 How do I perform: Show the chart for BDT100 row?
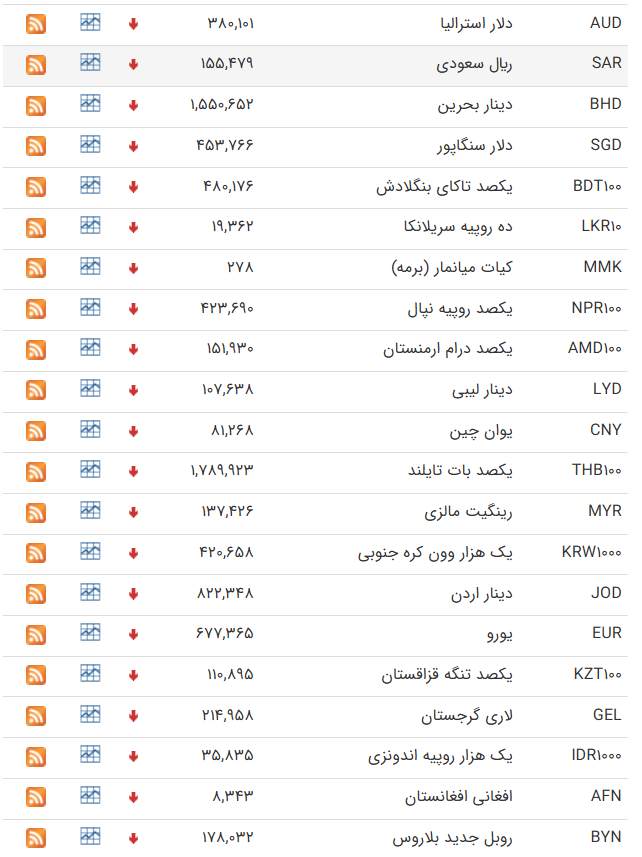click(90, 185)
